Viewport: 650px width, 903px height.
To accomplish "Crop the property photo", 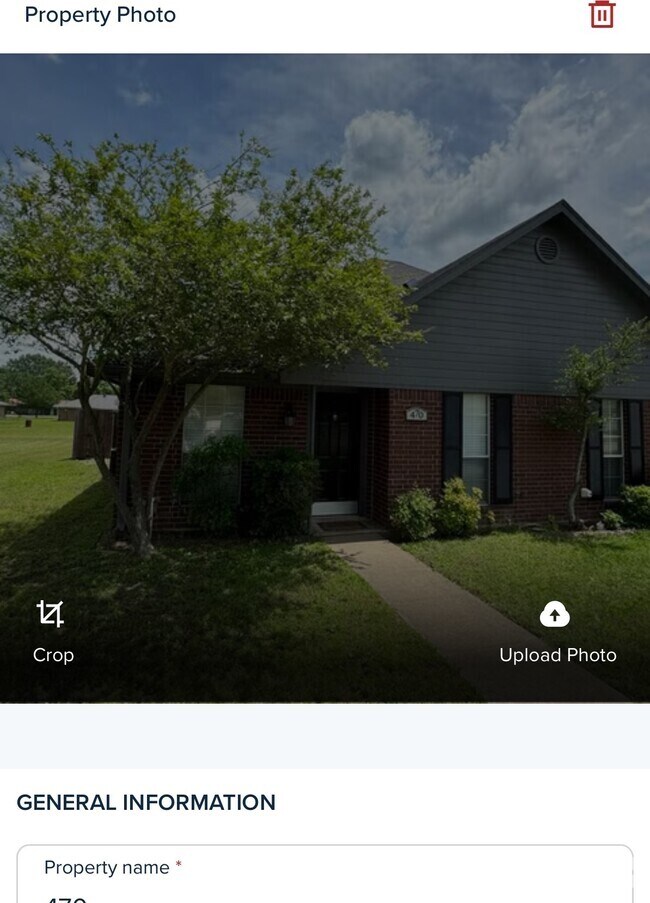I will click(52, 631).
